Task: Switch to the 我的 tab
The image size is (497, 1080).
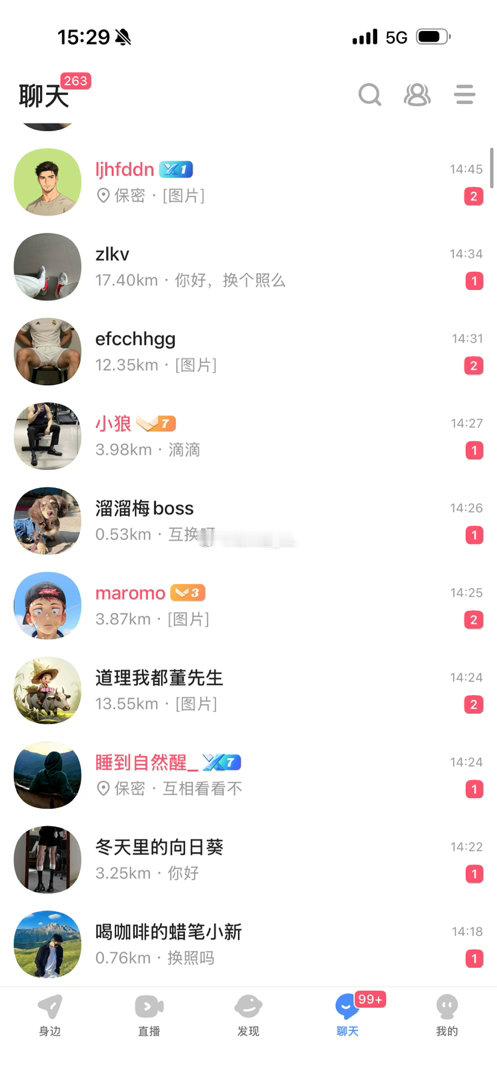Action: (x=447, y=1016)
